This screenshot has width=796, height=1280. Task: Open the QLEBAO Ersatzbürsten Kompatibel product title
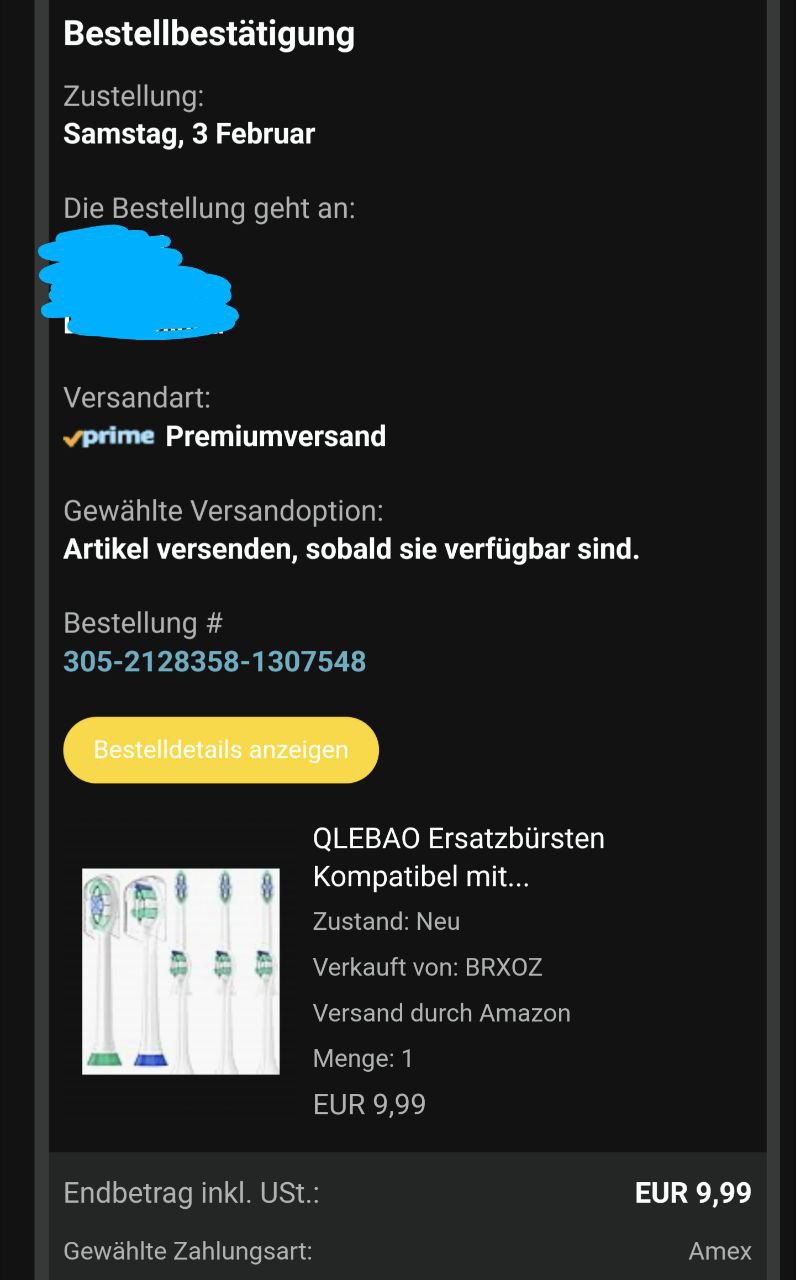click(x=458, y=857)
